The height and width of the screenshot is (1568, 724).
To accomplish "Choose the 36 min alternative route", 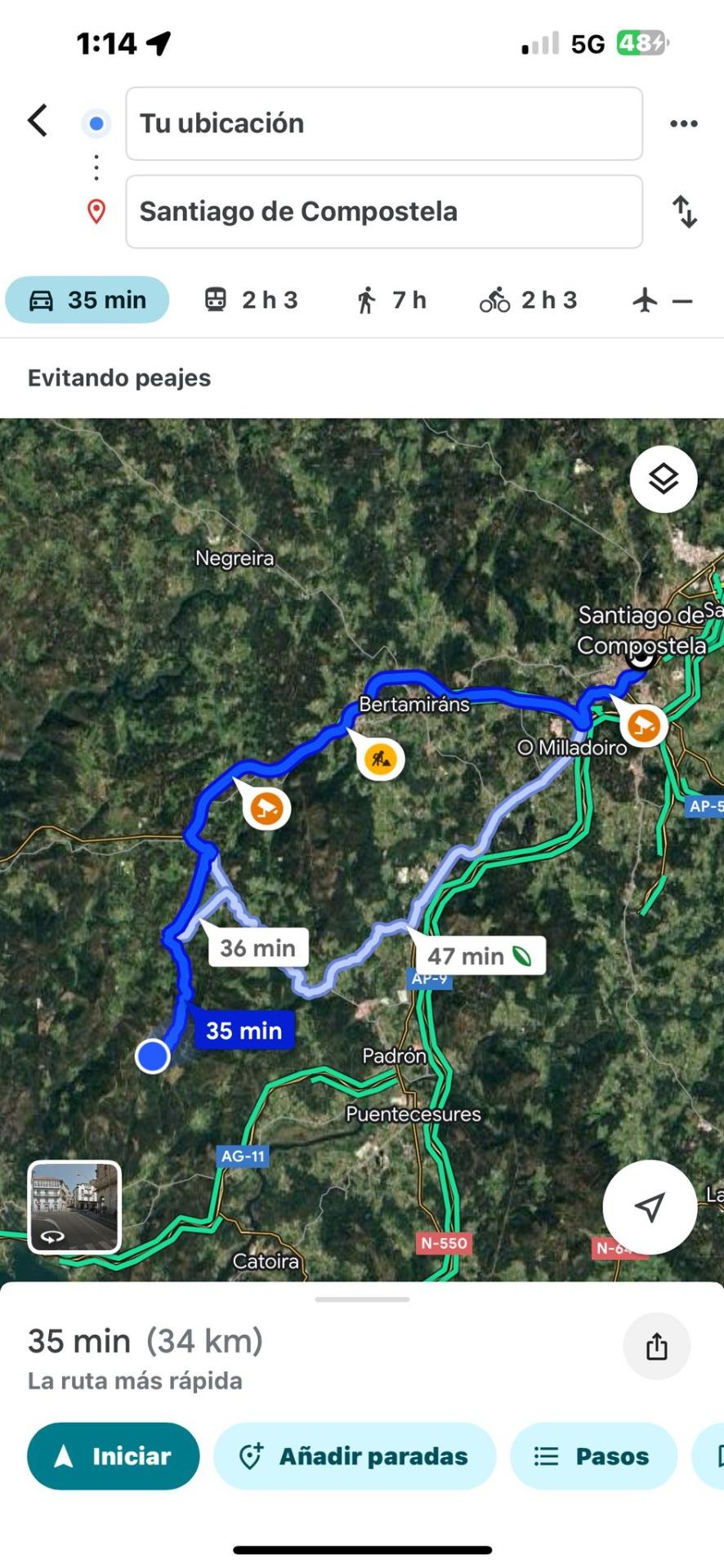I will coord(257,947).
